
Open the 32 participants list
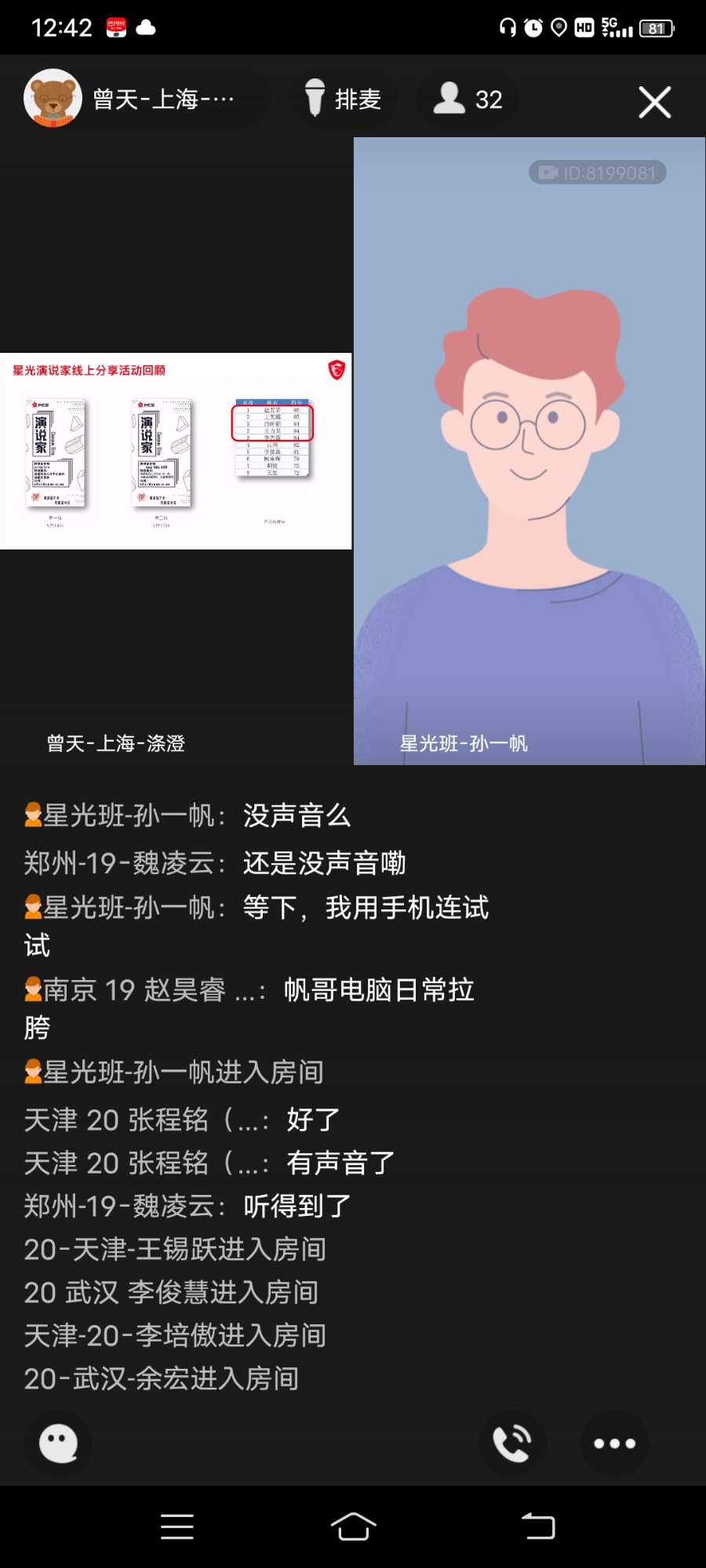tap(468, 100)
